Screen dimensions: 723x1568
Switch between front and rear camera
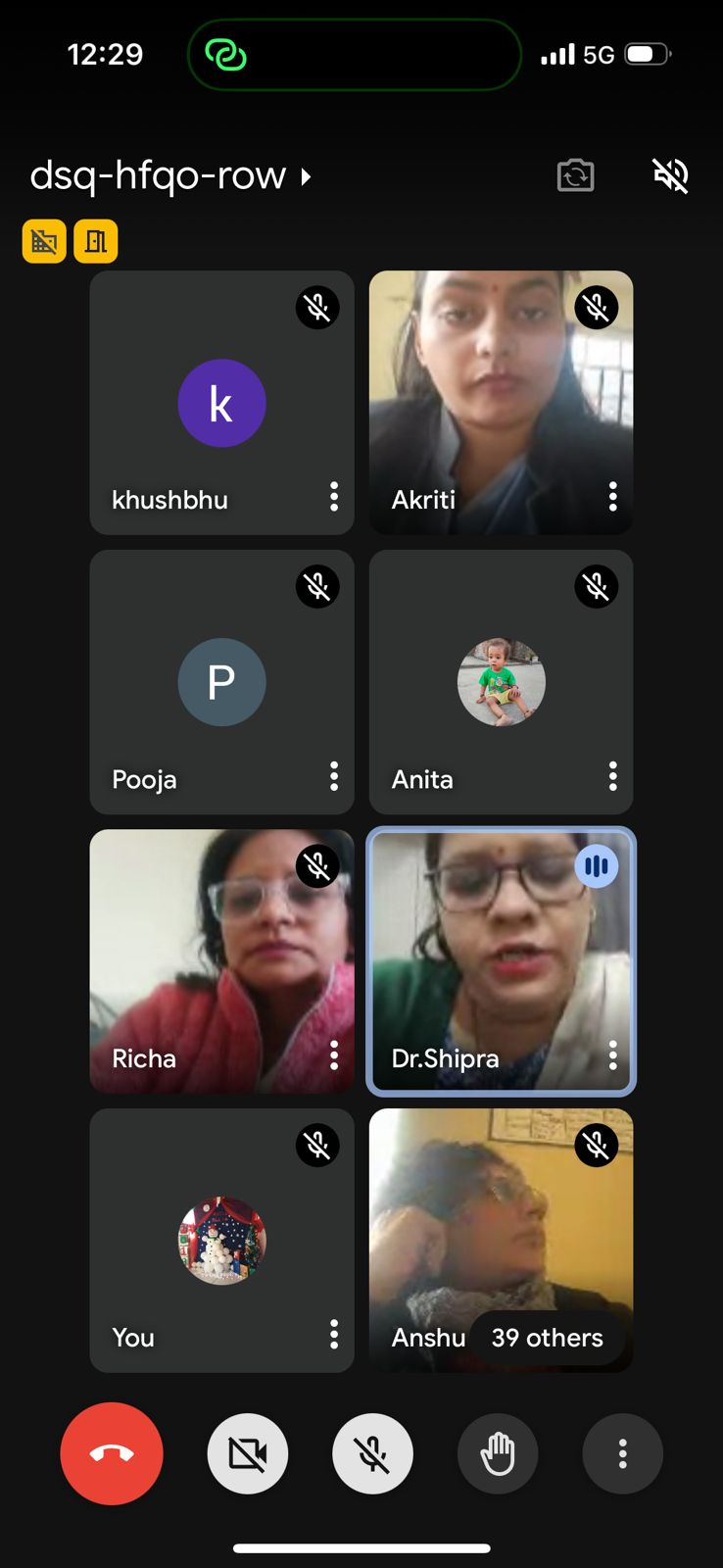coord(575,175)
